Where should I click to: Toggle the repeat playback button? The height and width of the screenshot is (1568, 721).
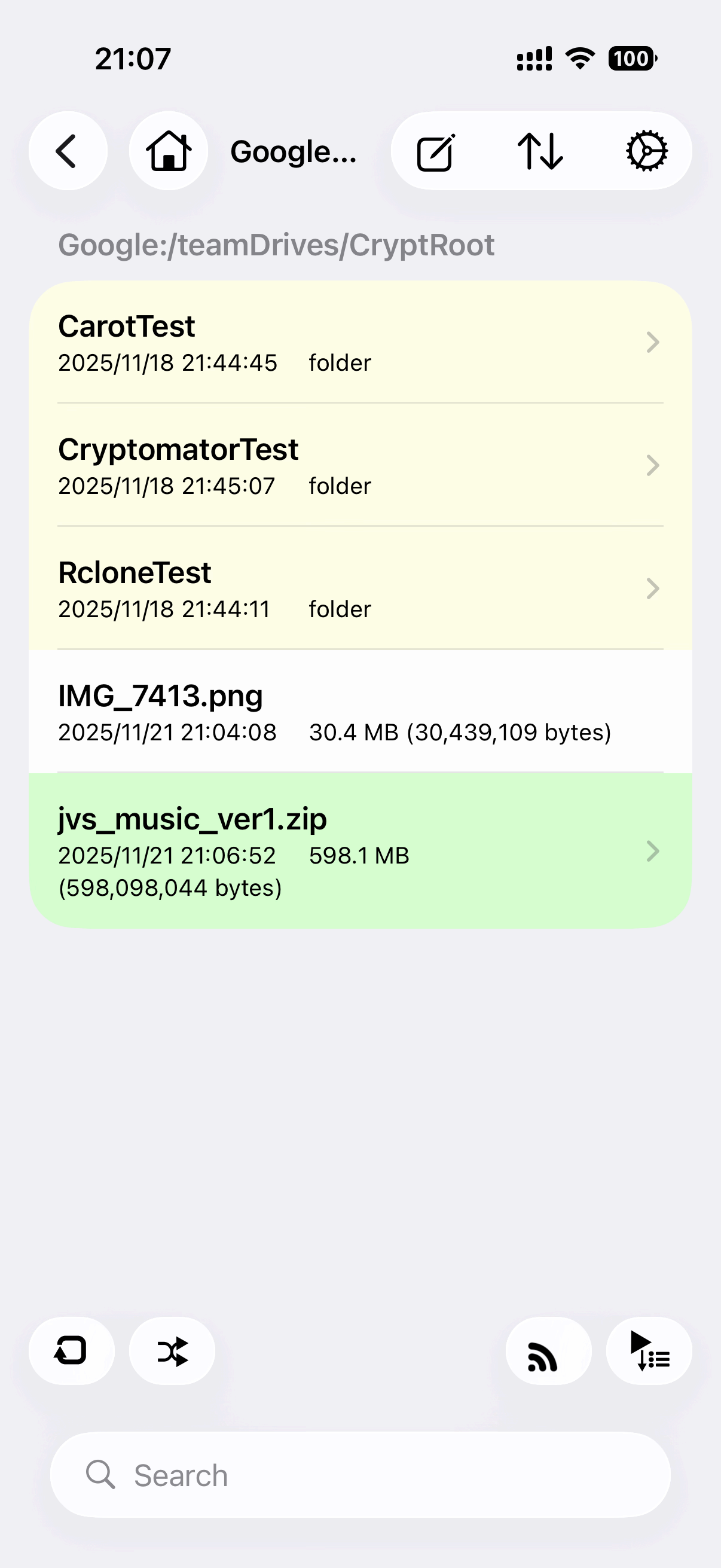click(x=71, y=1351)
